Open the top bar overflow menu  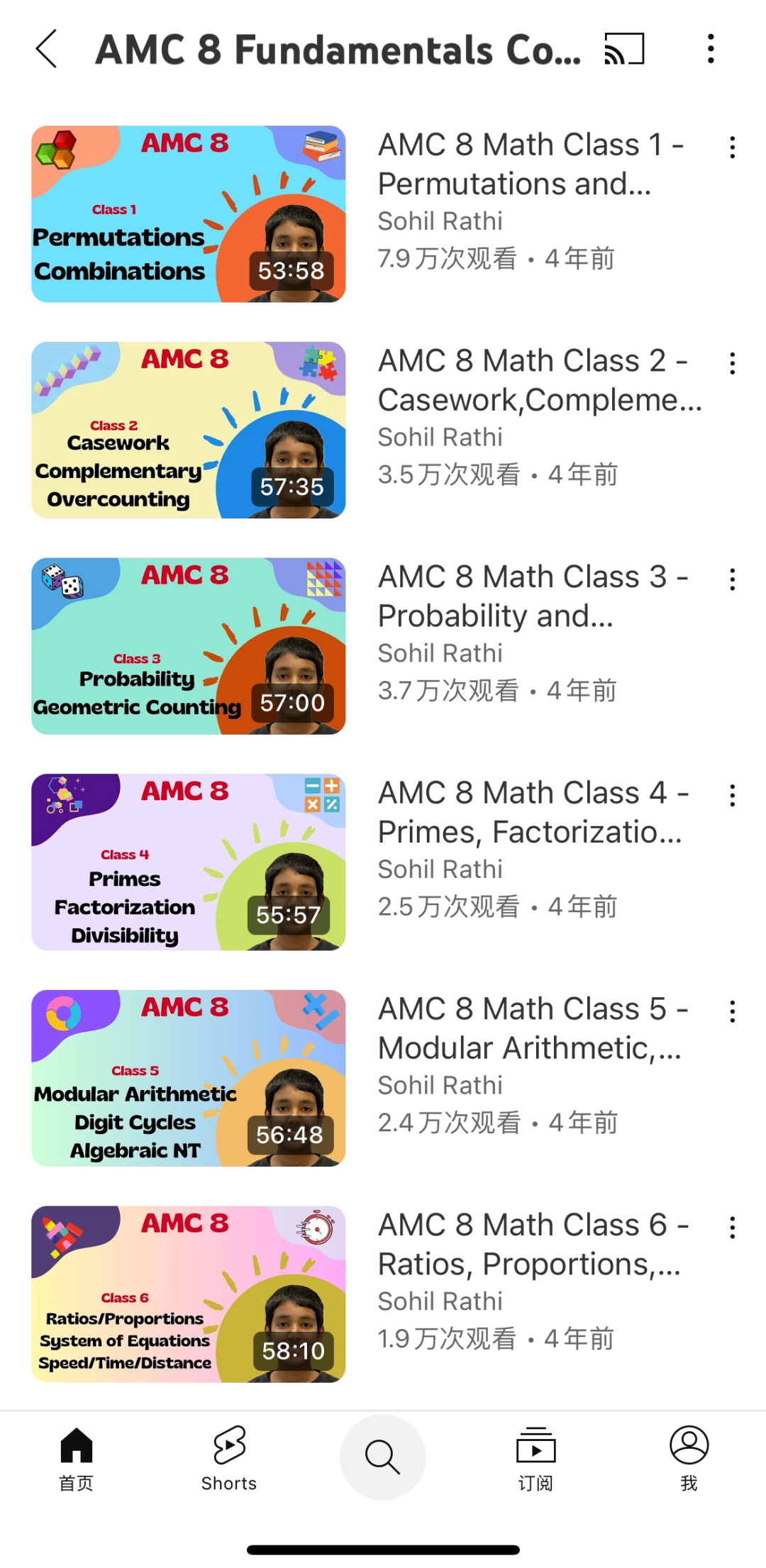(x=711, y=49)
